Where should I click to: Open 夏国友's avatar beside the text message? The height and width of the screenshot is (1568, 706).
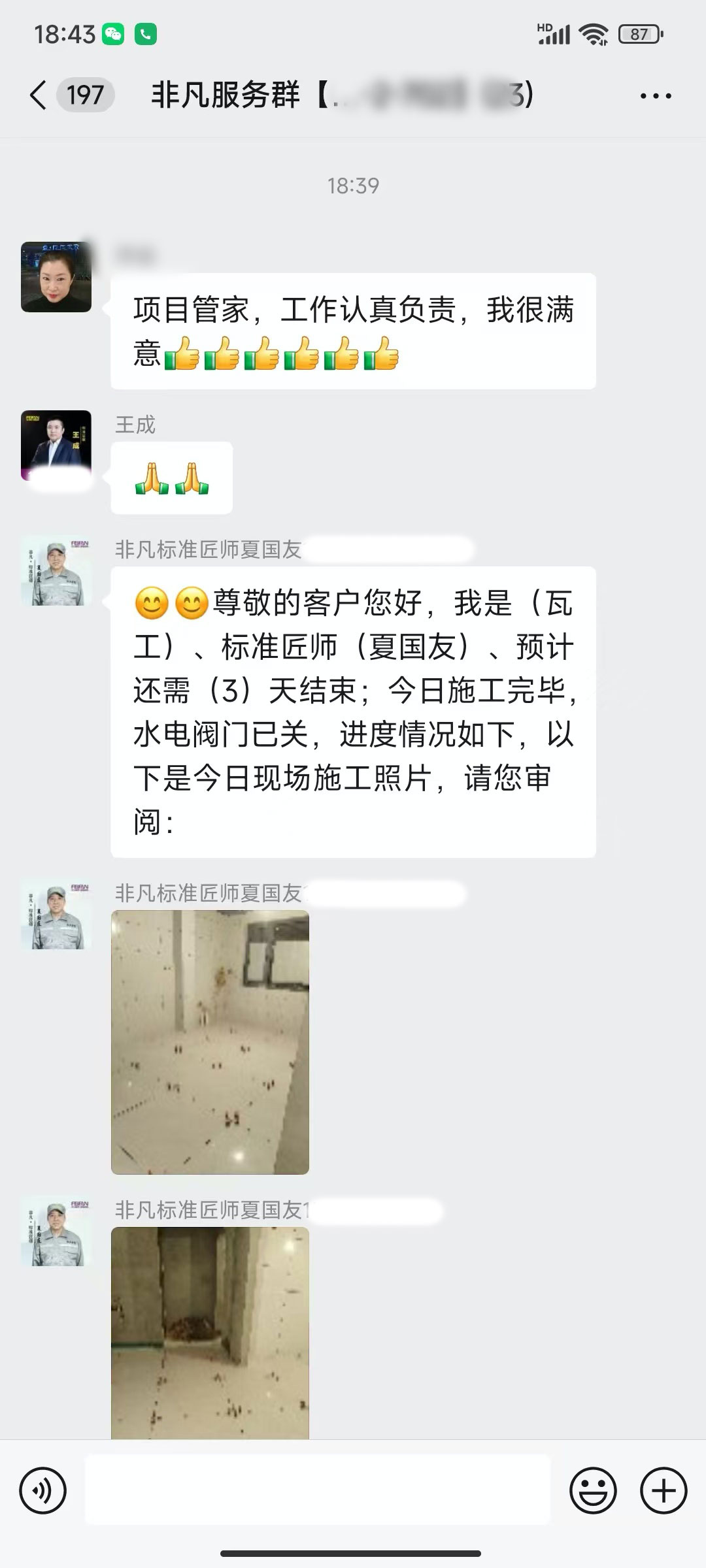click(x=56, y=572)
